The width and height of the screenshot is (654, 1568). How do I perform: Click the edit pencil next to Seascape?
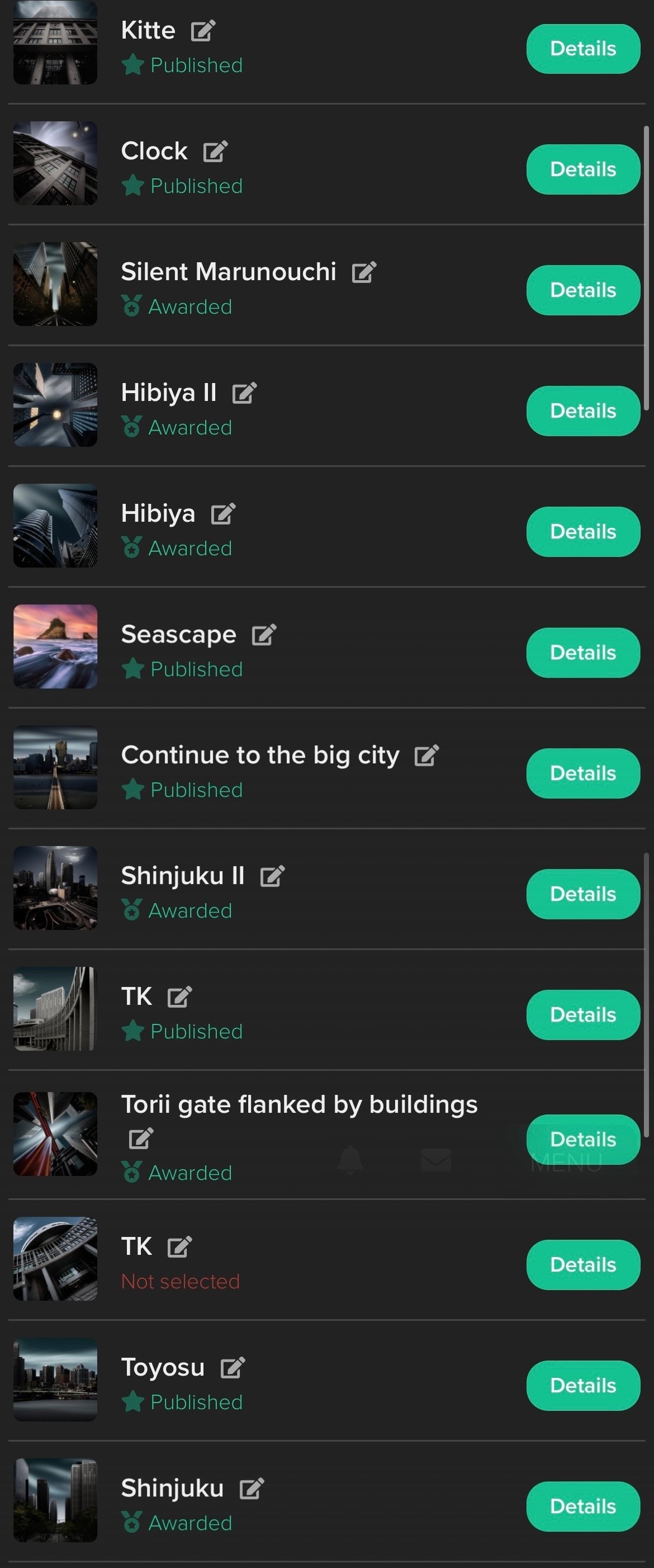click(263, 635)
